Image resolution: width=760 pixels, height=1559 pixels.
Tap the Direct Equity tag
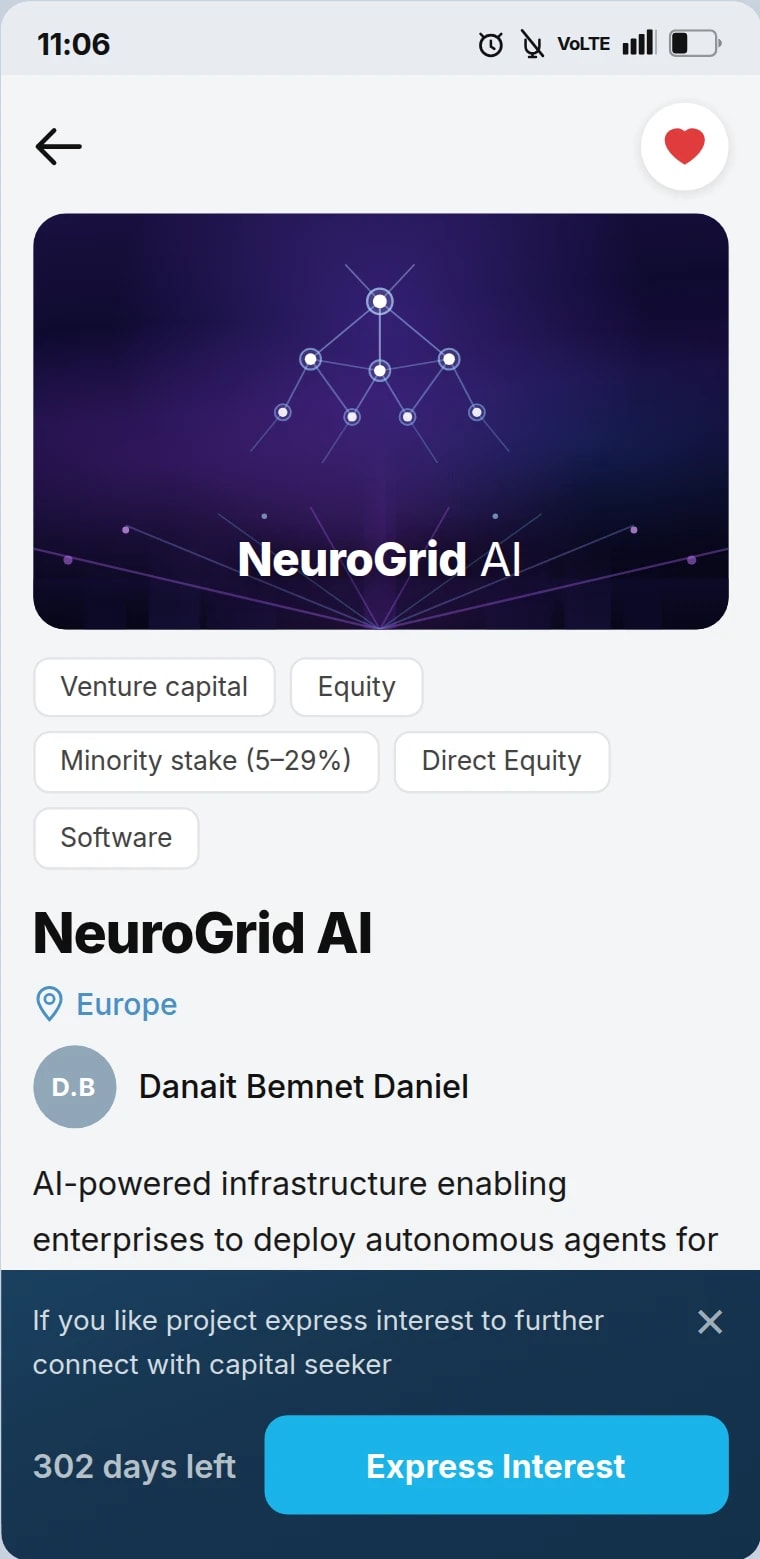click(502, 761)
